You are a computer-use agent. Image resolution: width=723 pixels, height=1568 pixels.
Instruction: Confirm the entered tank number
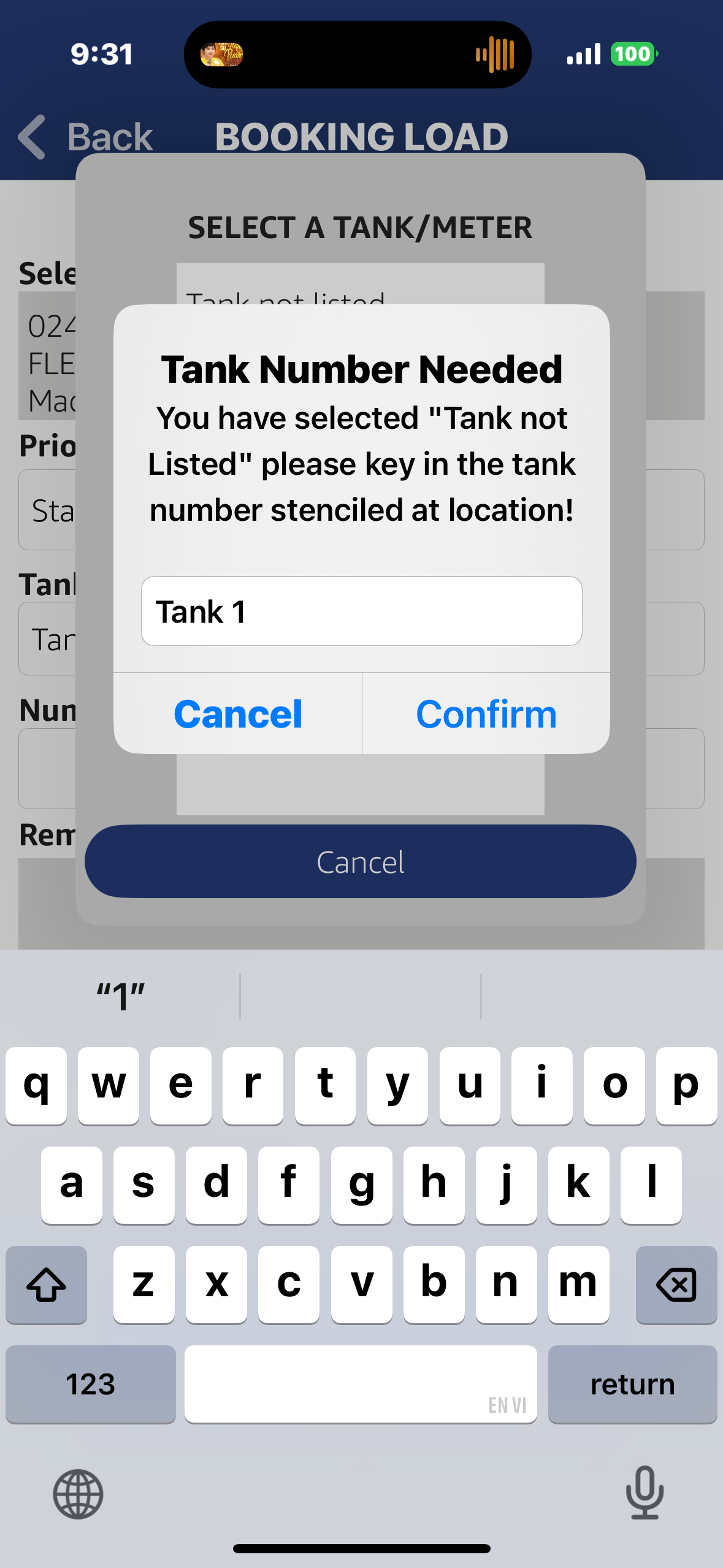coord(486,714)
